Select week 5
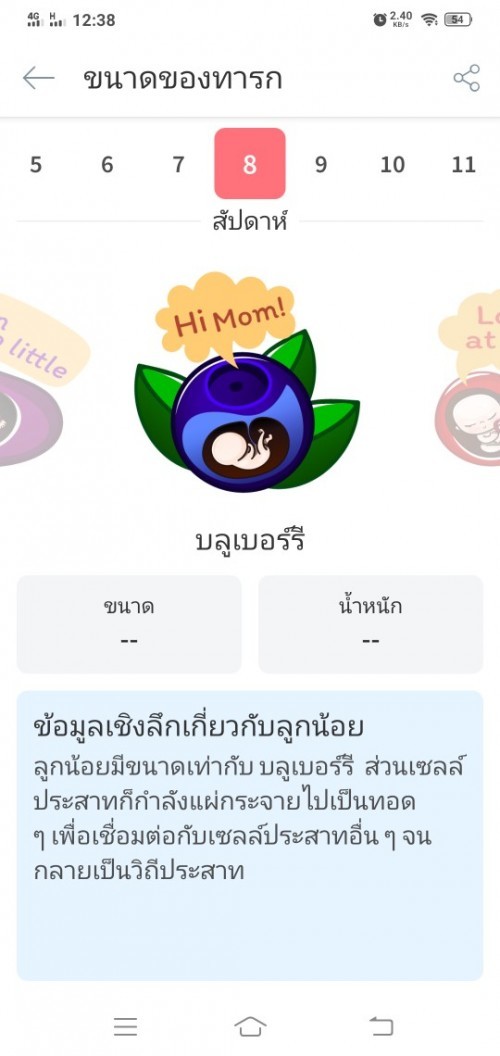This screenshot has width=500, height=1056. click(36, 164)
